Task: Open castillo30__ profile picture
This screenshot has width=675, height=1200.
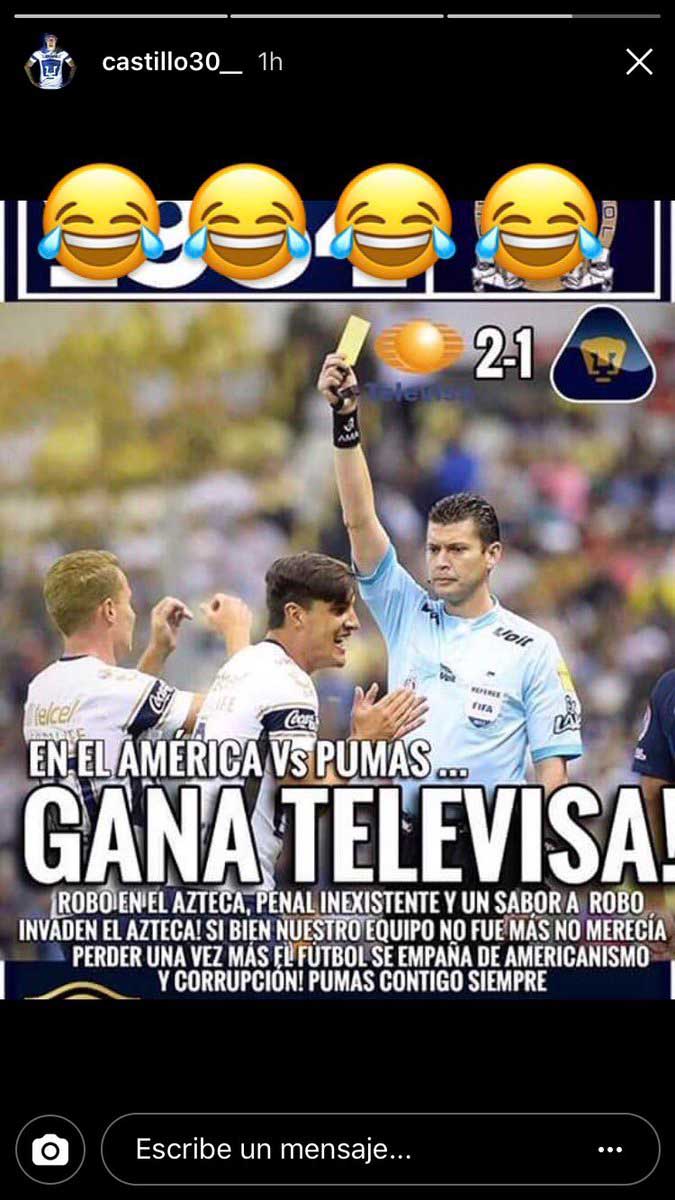Action: (x=49, y=62)
